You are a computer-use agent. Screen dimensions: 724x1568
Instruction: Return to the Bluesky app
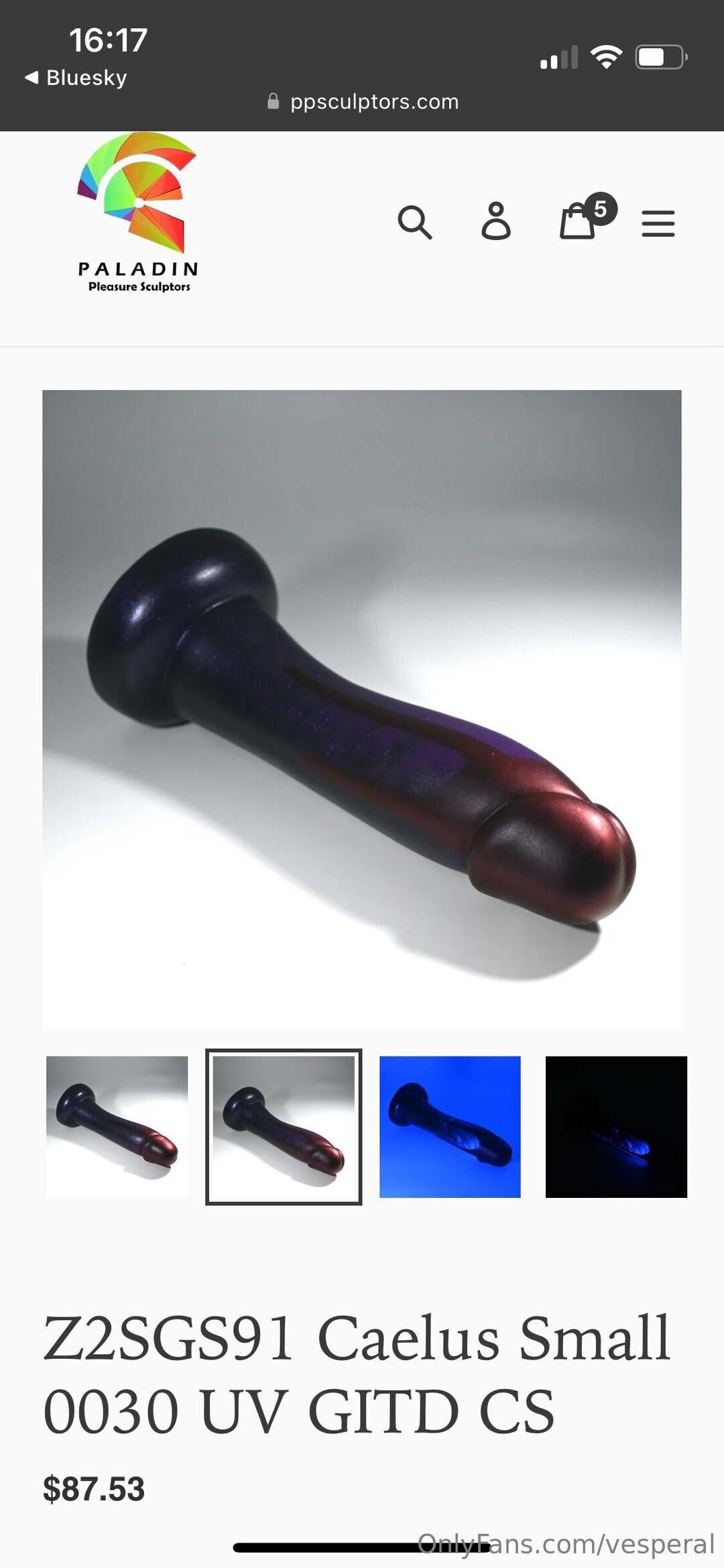coord(76,78)
